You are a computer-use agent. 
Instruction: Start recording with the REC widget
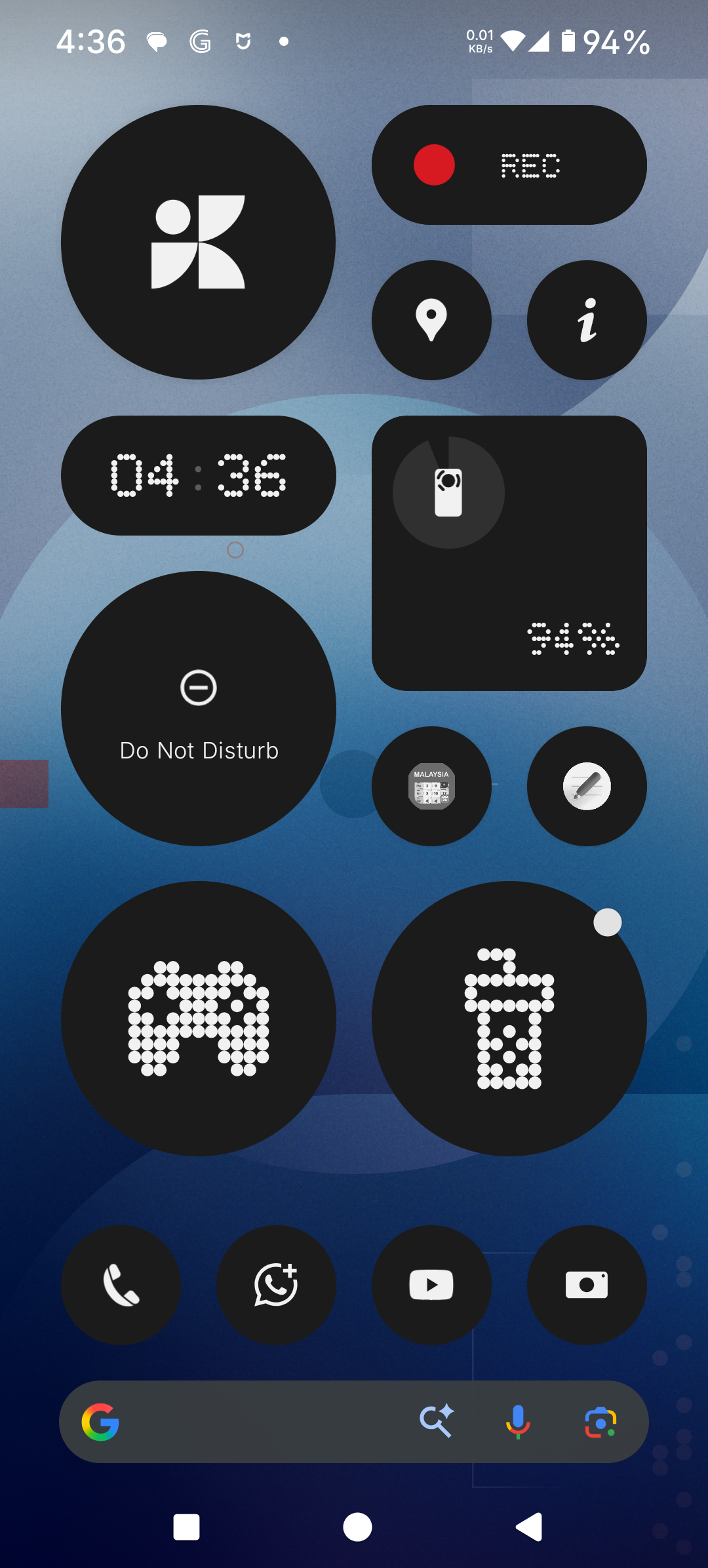point(509,165)
